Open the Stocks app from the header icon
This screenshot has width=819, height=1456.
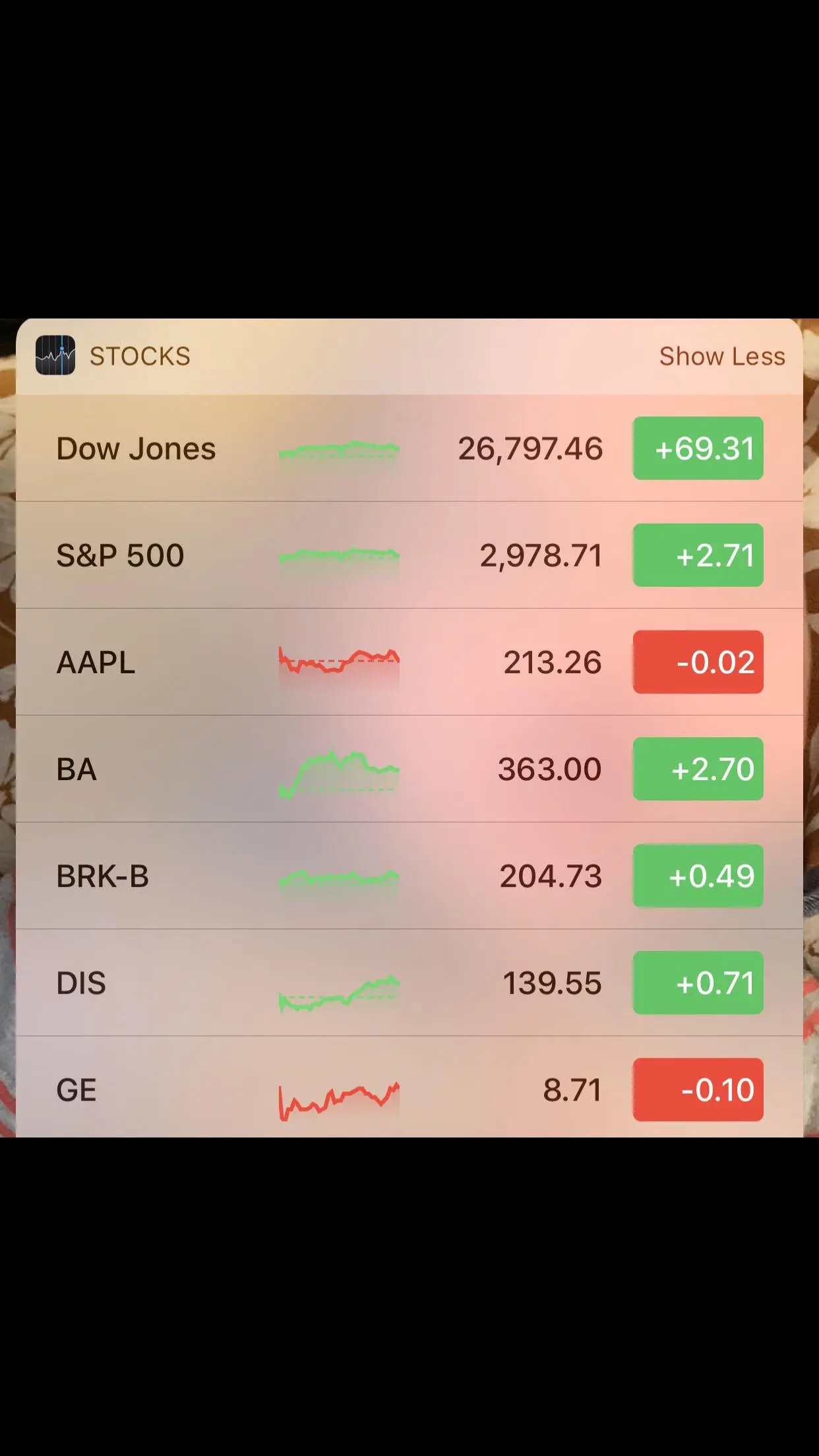[x=55, y=355]
